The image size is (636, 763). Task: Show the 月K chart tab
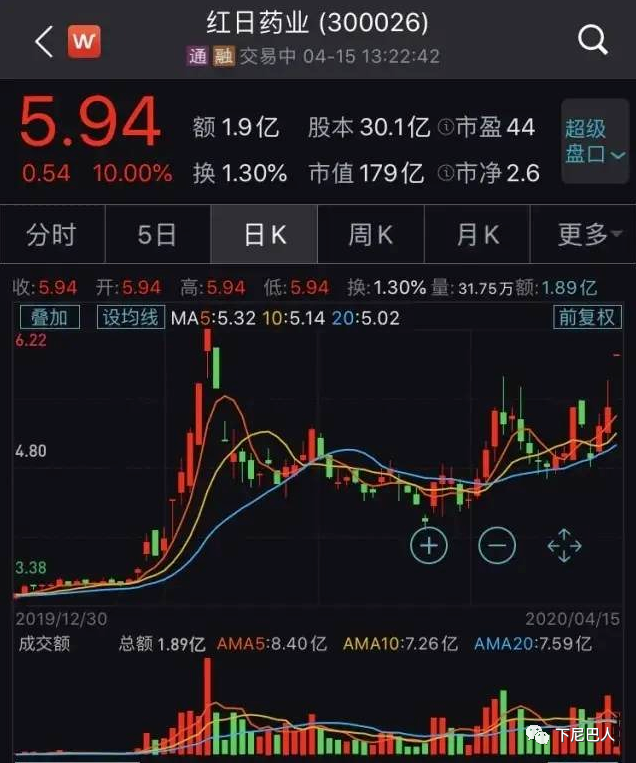[477, 235]
